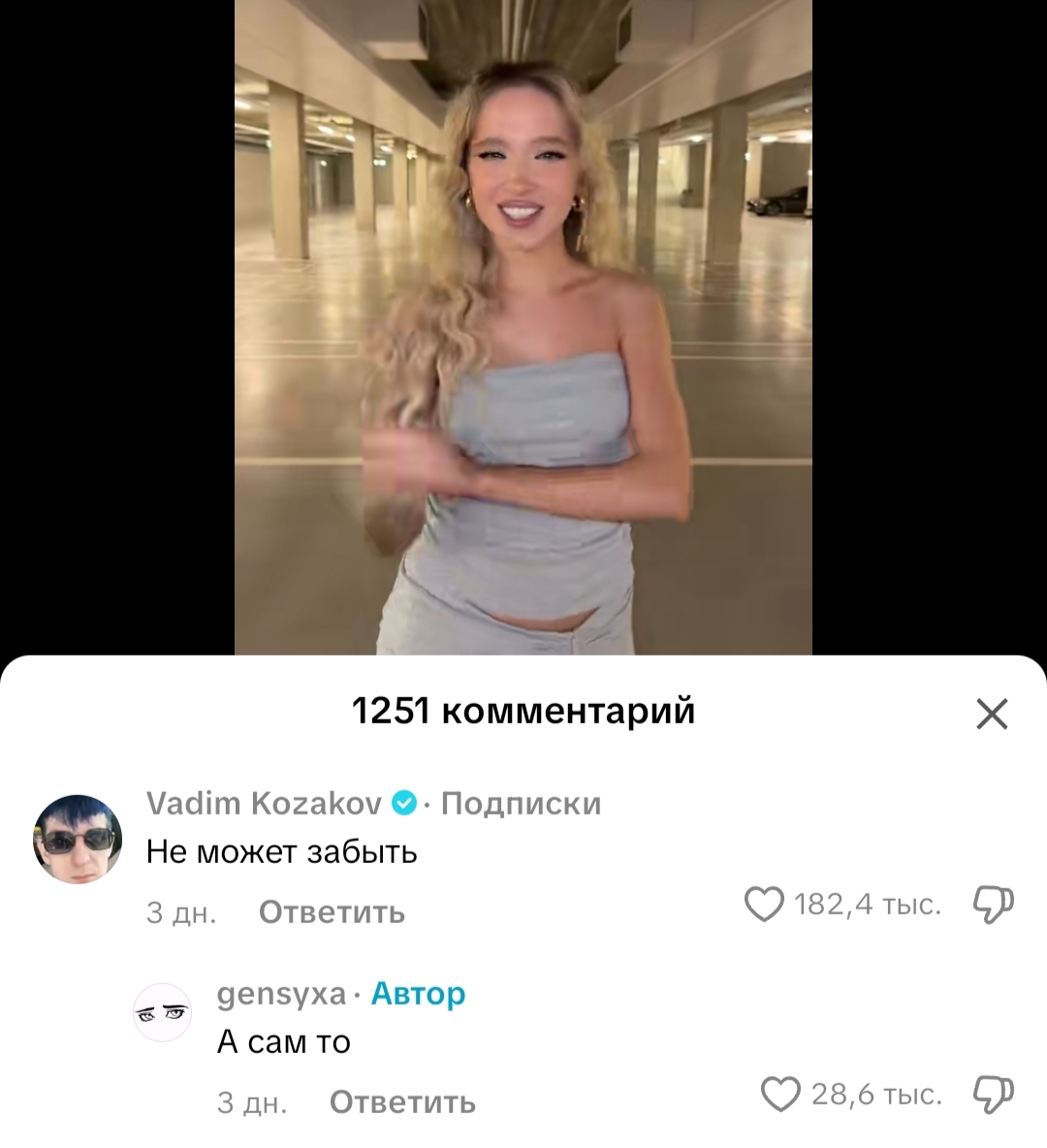Screen dimensions: 1047x1148
Task: Open Vadim Kozakov's profile avatar
Action: (x=78, y=839)
